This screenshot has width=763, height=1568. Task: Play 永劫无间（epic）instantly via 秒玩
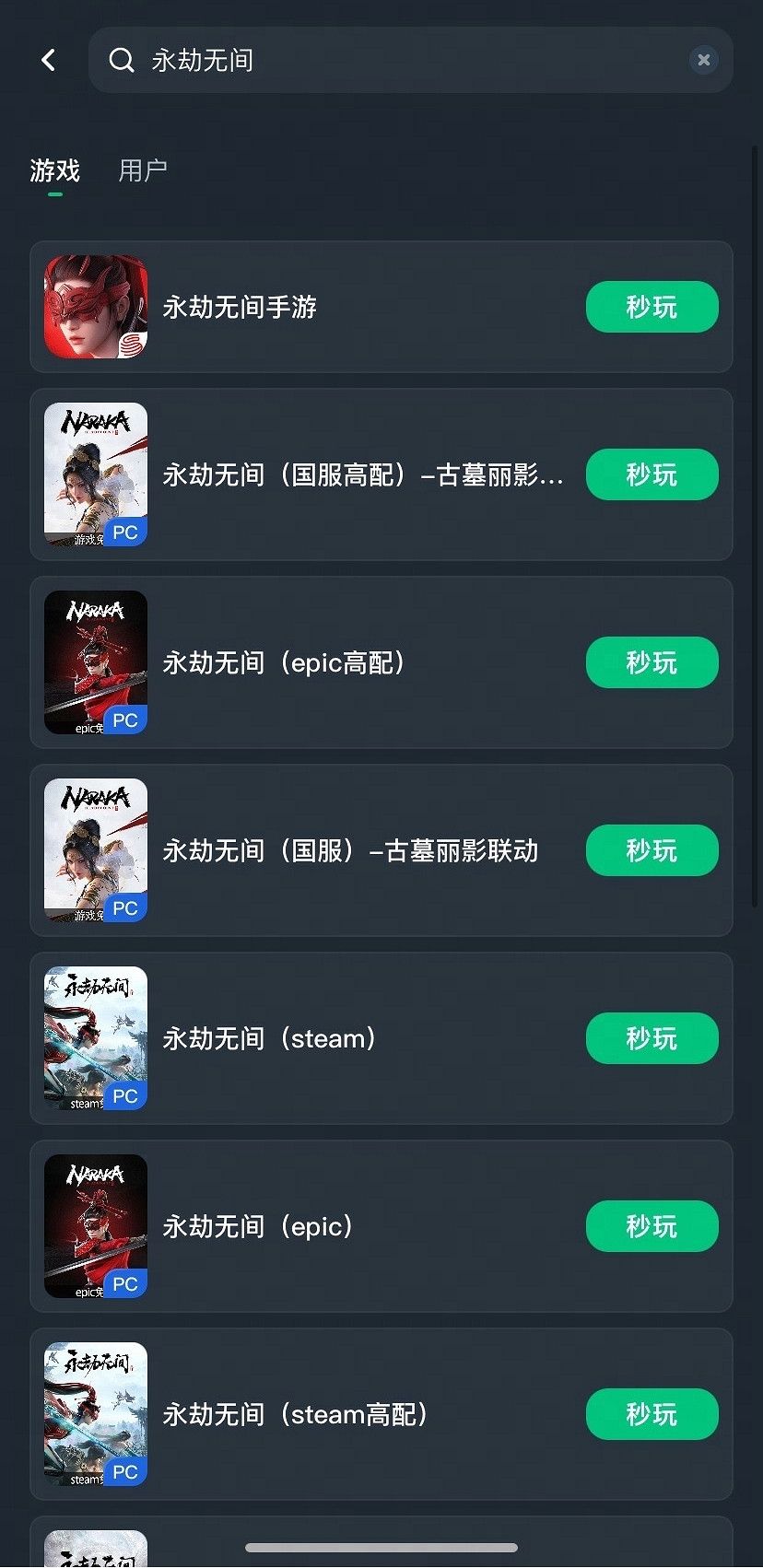pos(651,1226)
